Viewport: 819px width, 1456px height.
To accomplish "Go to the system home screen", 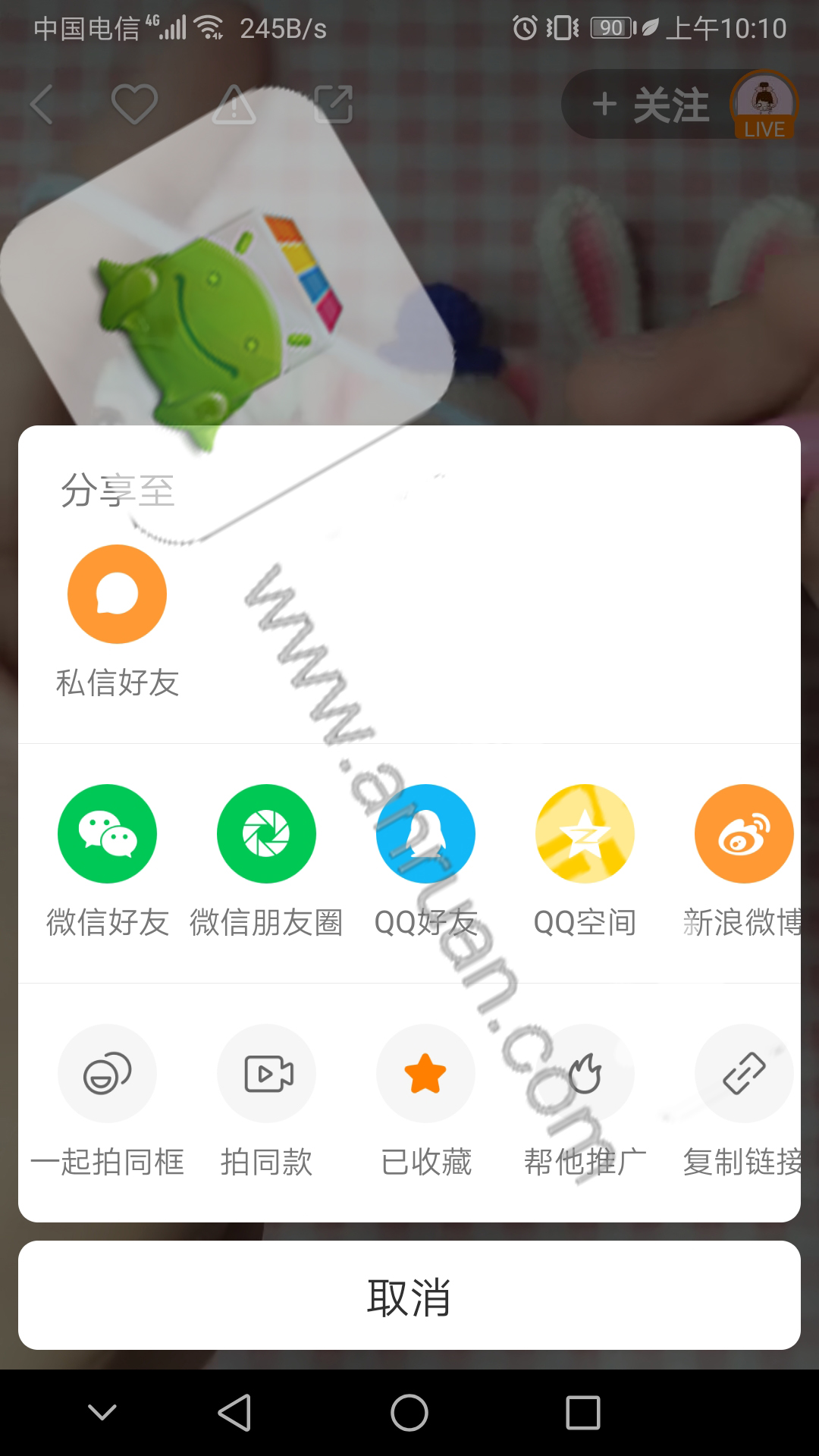I will click(409, 1413).
